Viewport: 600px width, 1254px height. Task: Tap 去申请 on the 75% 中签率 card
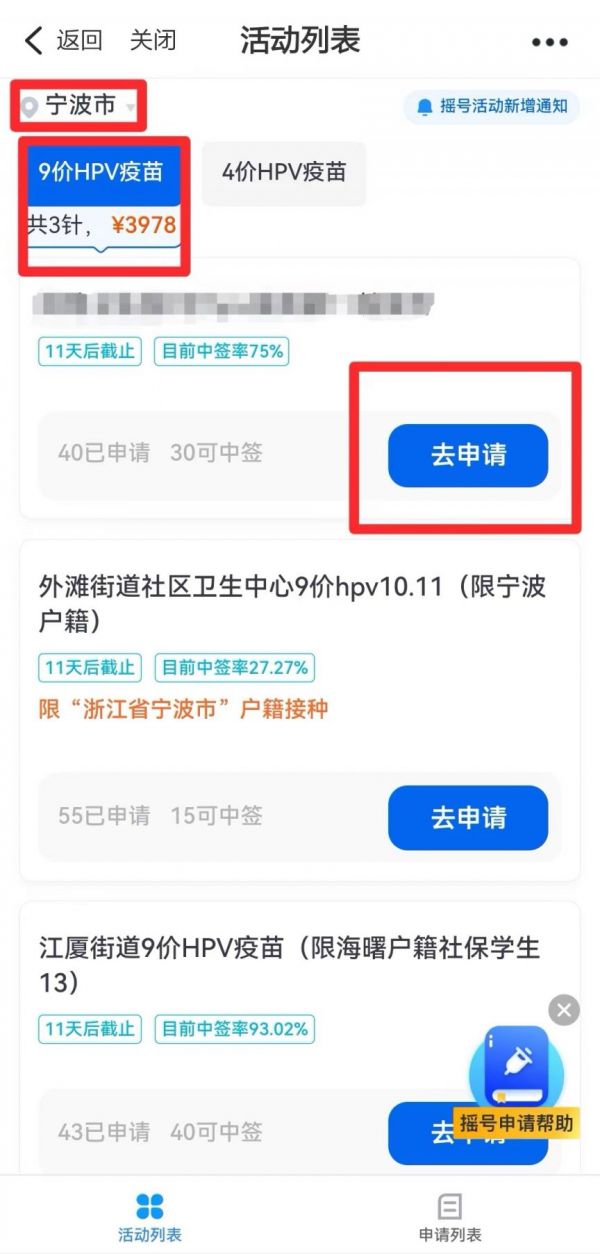point(468,456)
